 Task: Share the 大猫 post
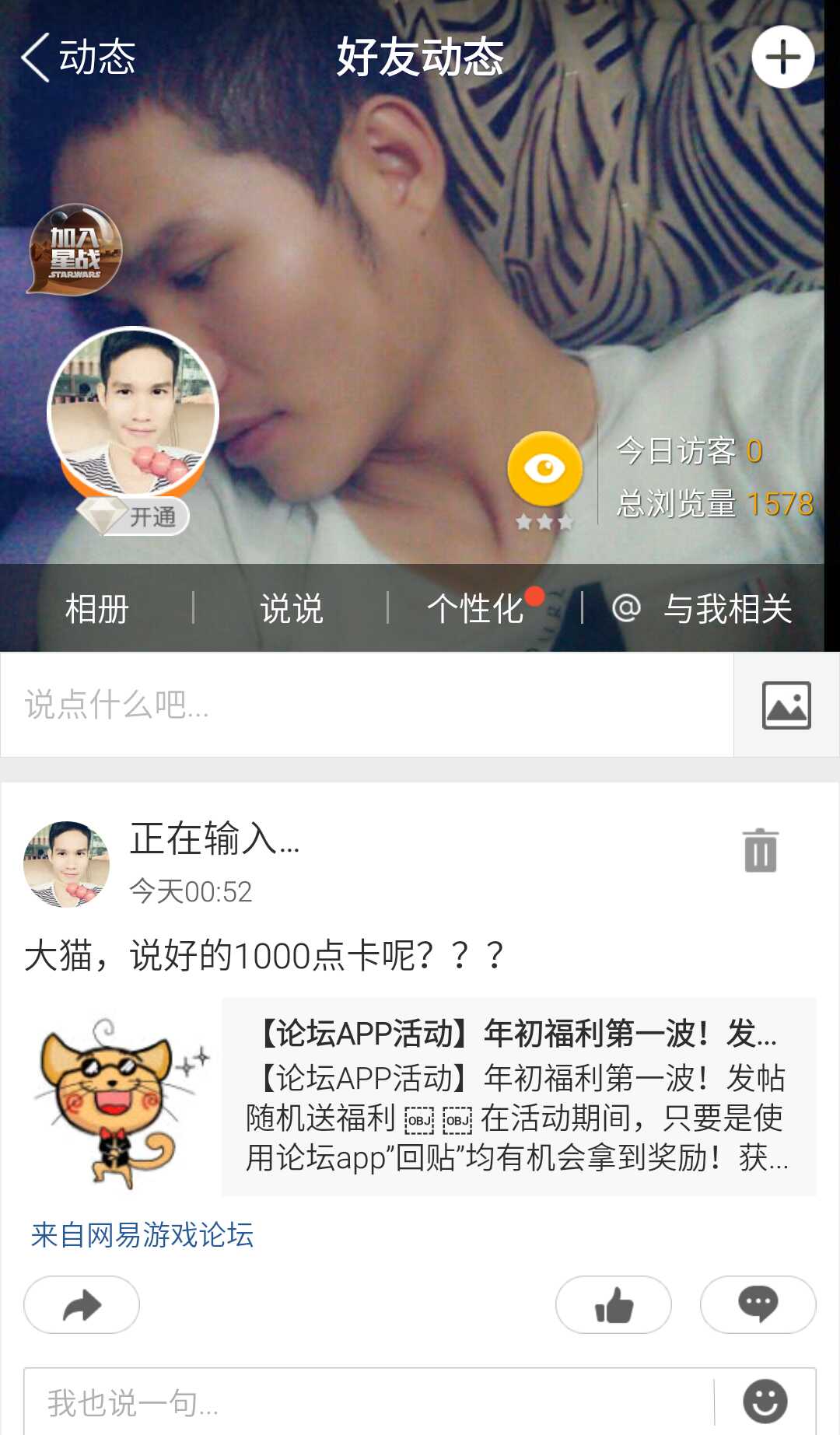(82, 1304)
